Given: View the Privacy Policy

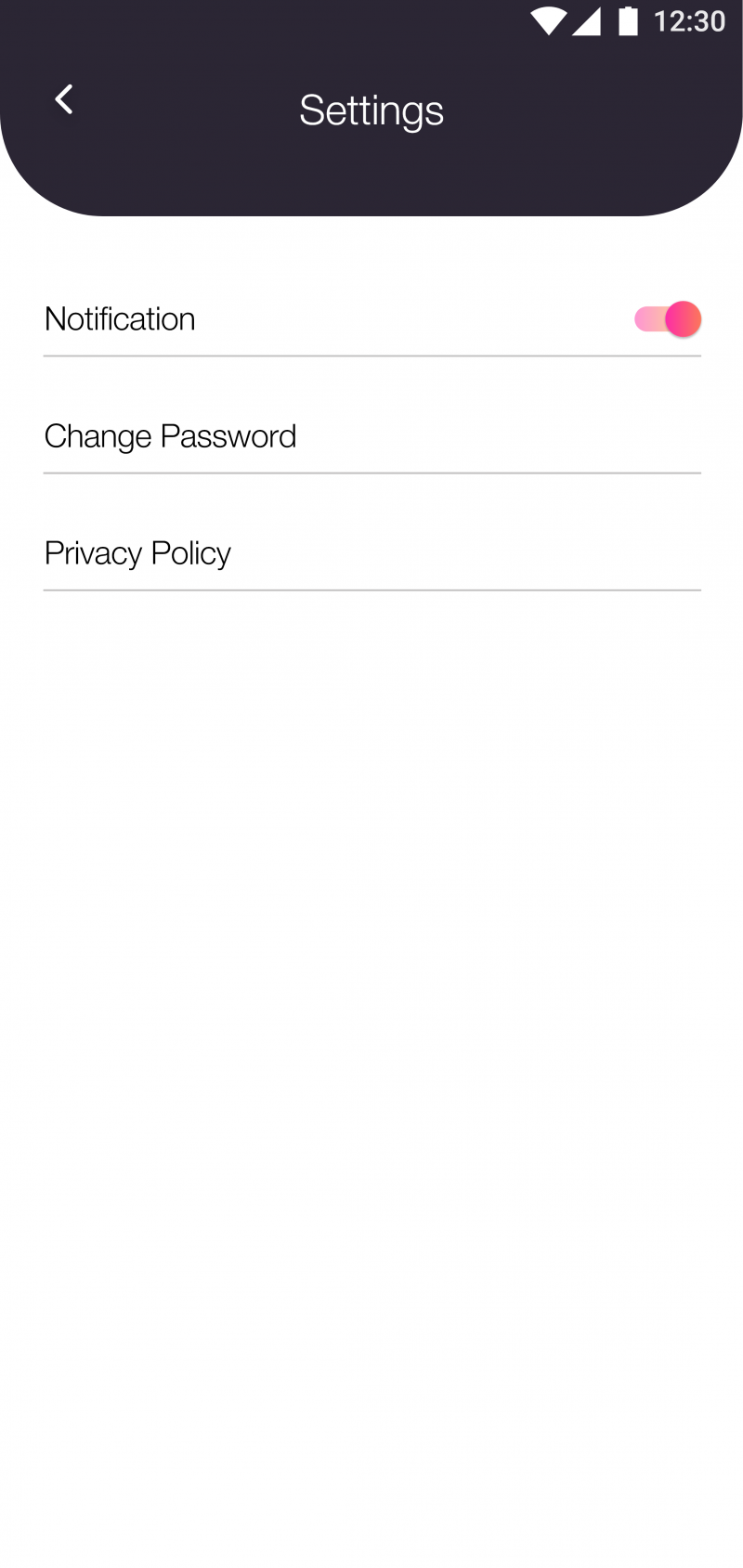Looking at the screenshot, I should (137, 553).
